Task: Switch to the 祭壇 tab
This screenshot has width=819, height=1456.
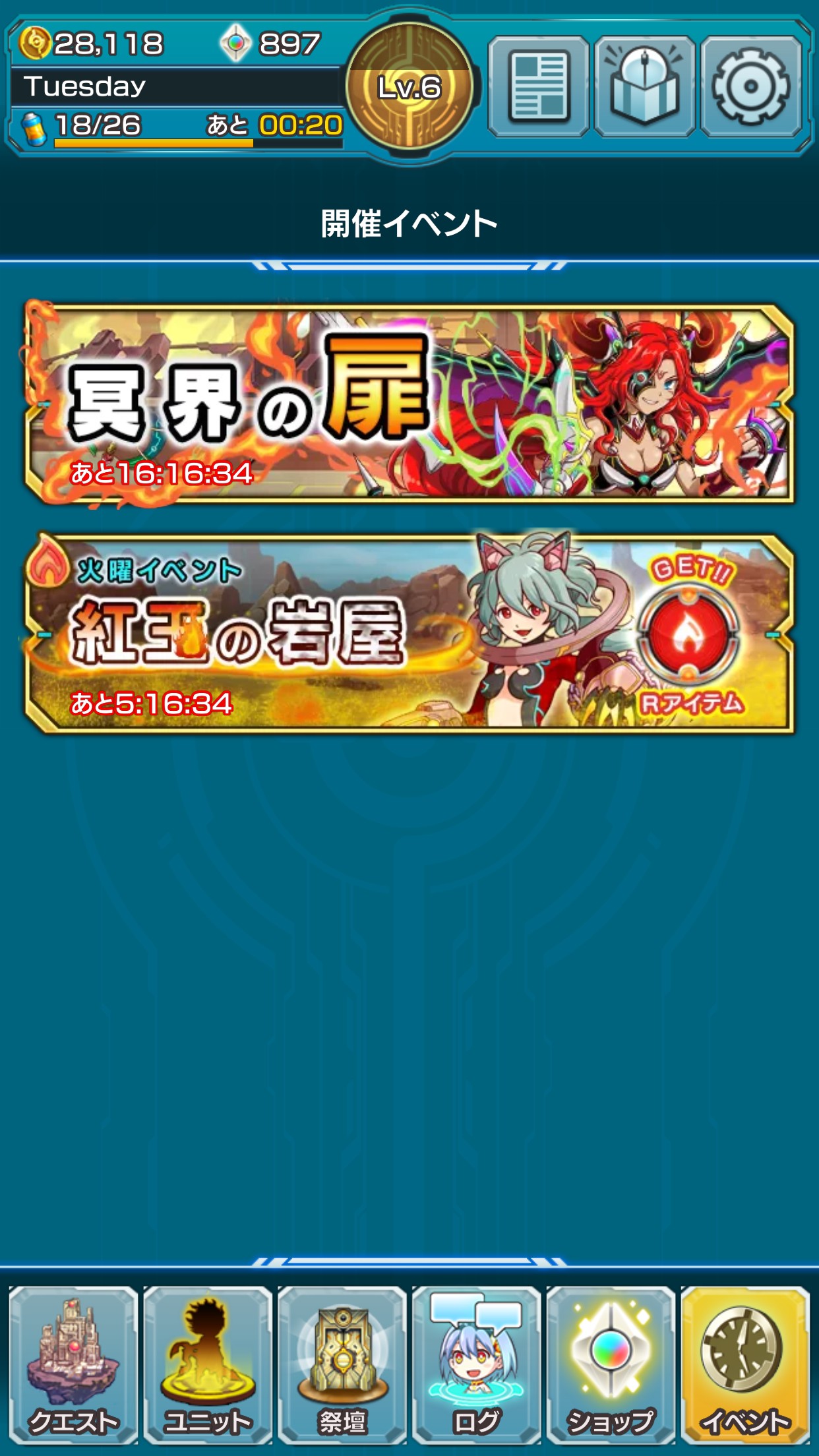Action: coord(342,1365)
